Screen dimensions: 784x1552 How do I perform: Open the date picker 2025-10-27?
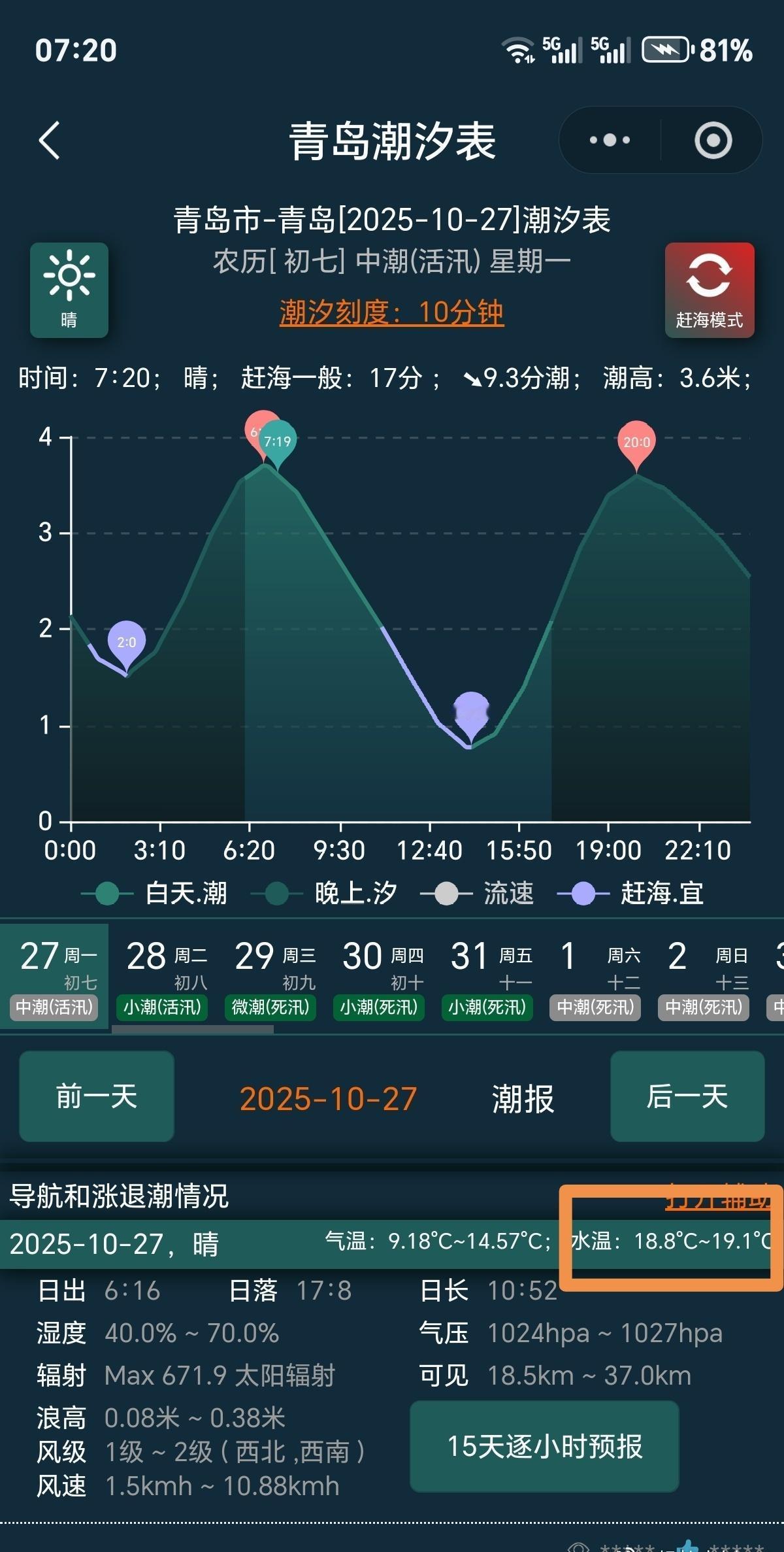tap(328, 1098)
